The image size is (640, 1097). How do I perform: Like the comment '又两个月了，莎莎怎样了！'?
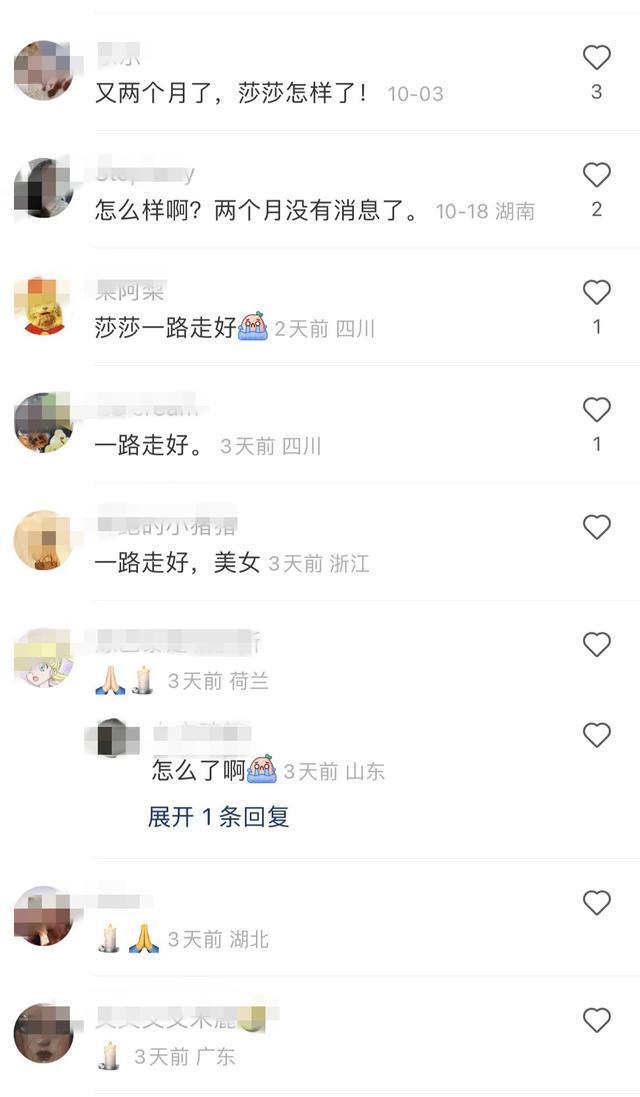click(596, 58)
